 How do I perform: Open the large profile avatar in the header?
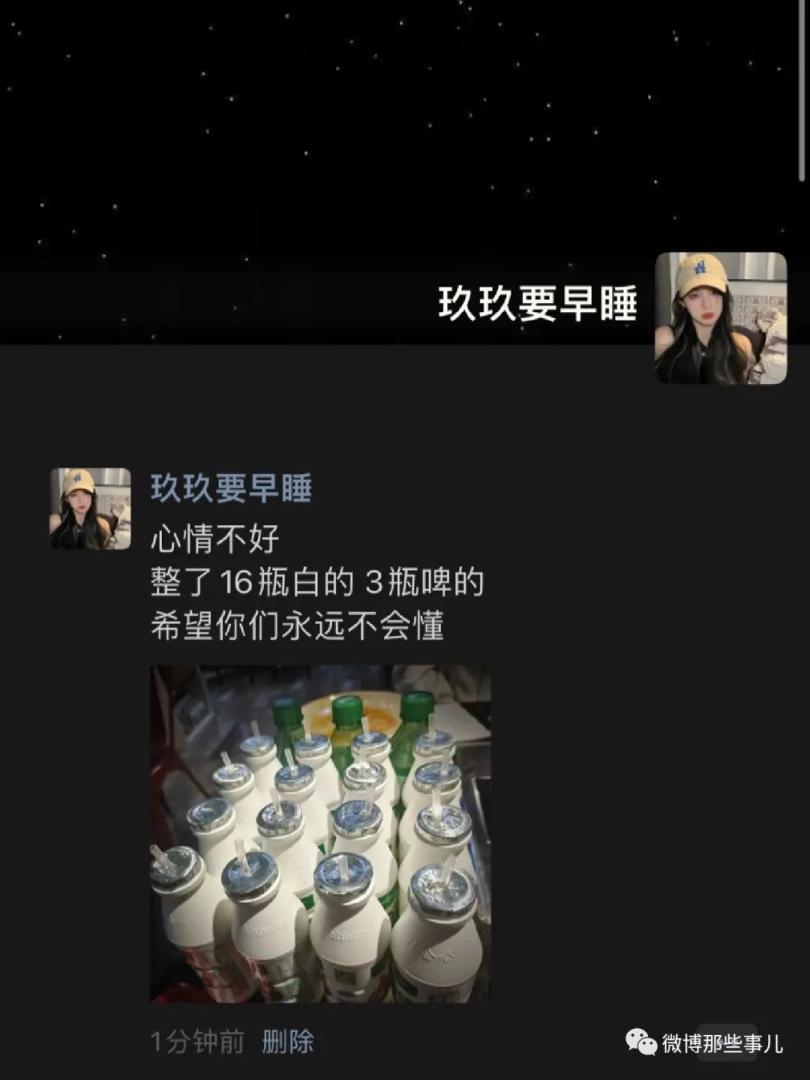(720, 318)
